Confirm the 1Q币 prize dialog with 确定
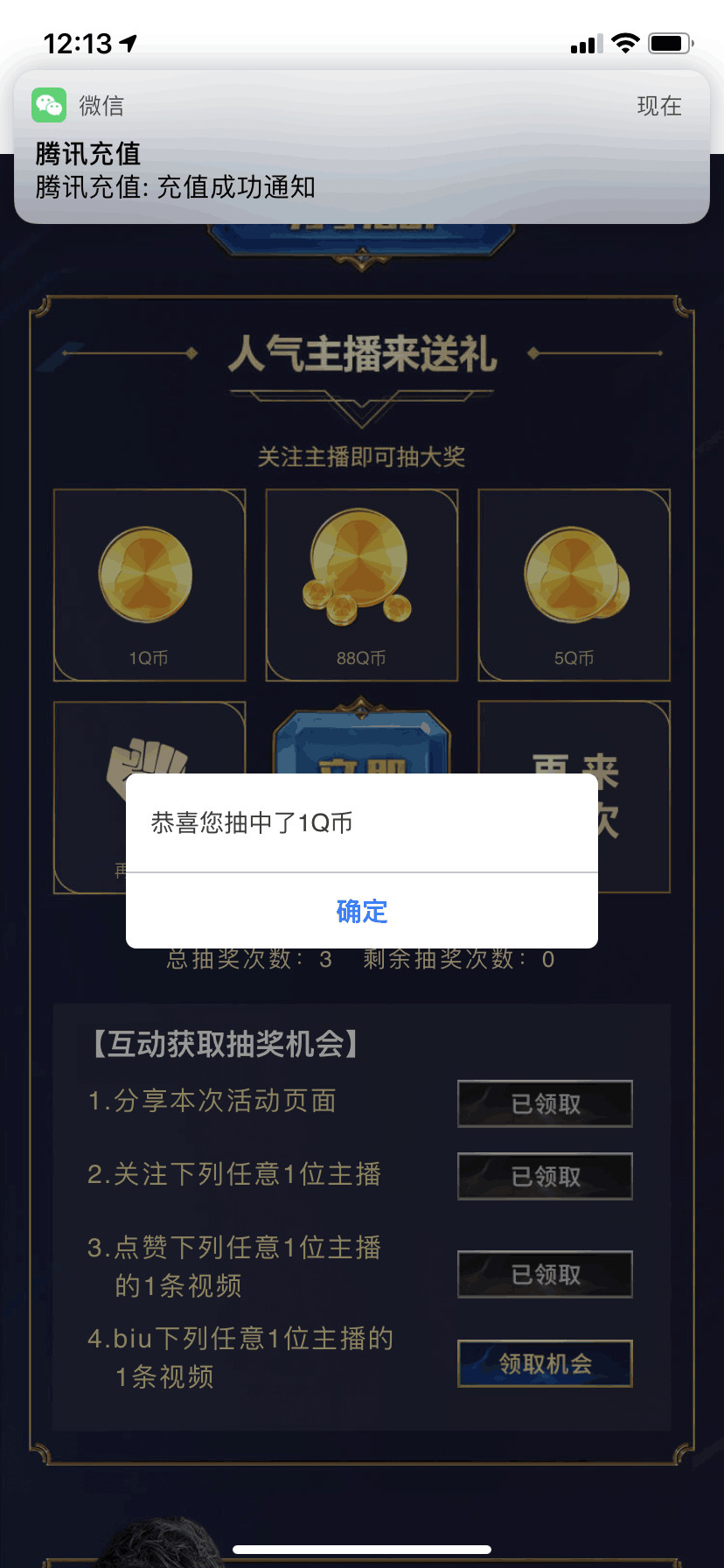The image size is (724, 1568). click(x=362, y=911)
